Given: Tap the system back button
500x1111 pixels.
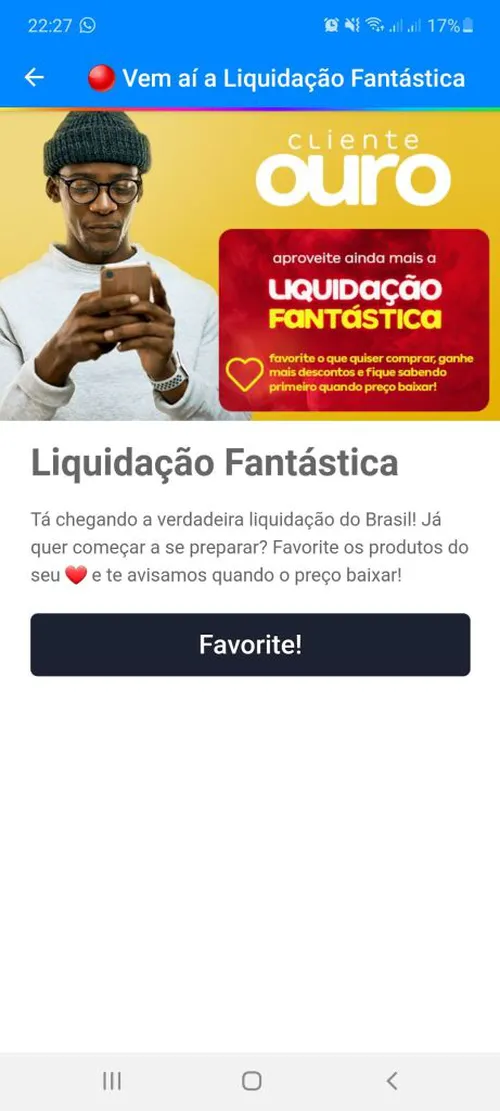Looking at the screenshot, I should (392, 1081).
